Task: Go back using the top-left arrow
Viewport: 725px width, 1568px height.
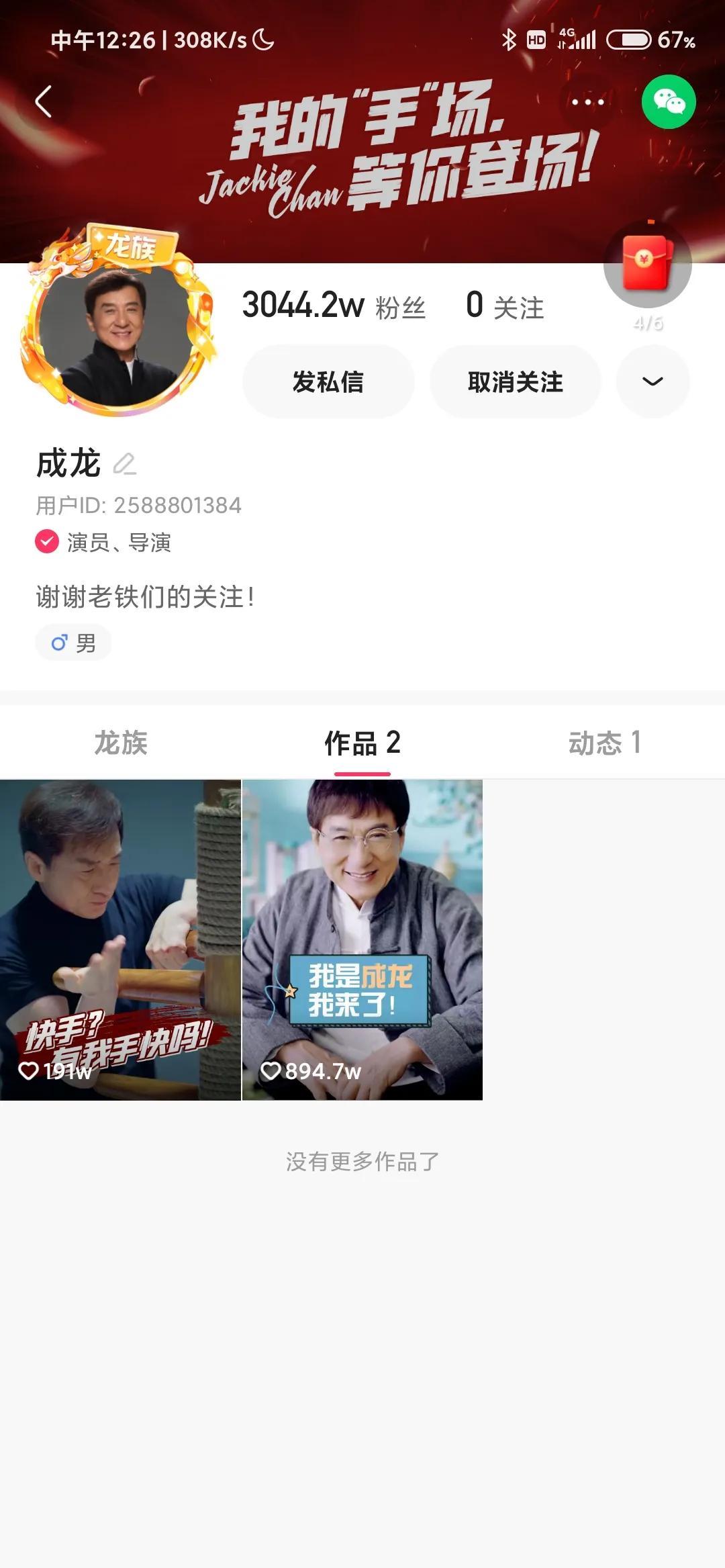Action: (x=44, y=102)
